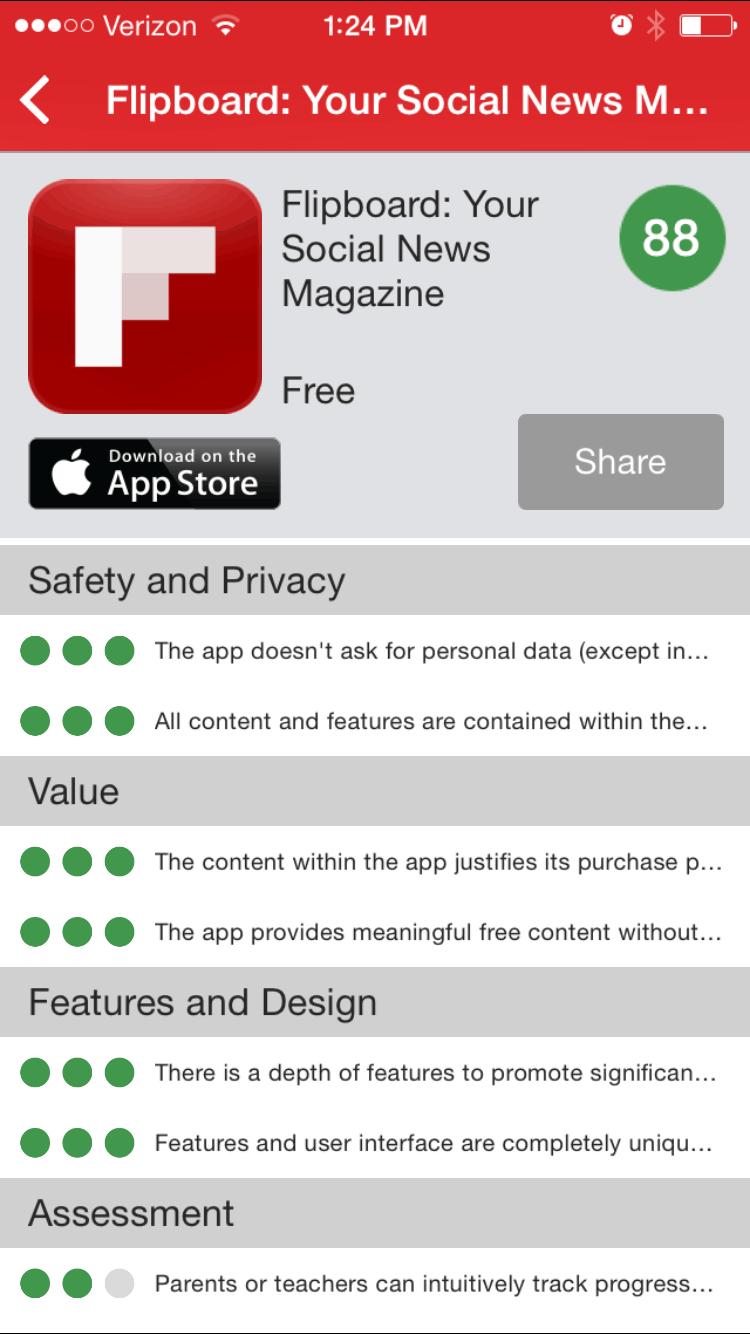Screen dimensions: 750x1334
Task: Go back using the header arrow
Action: coord(36,101)
